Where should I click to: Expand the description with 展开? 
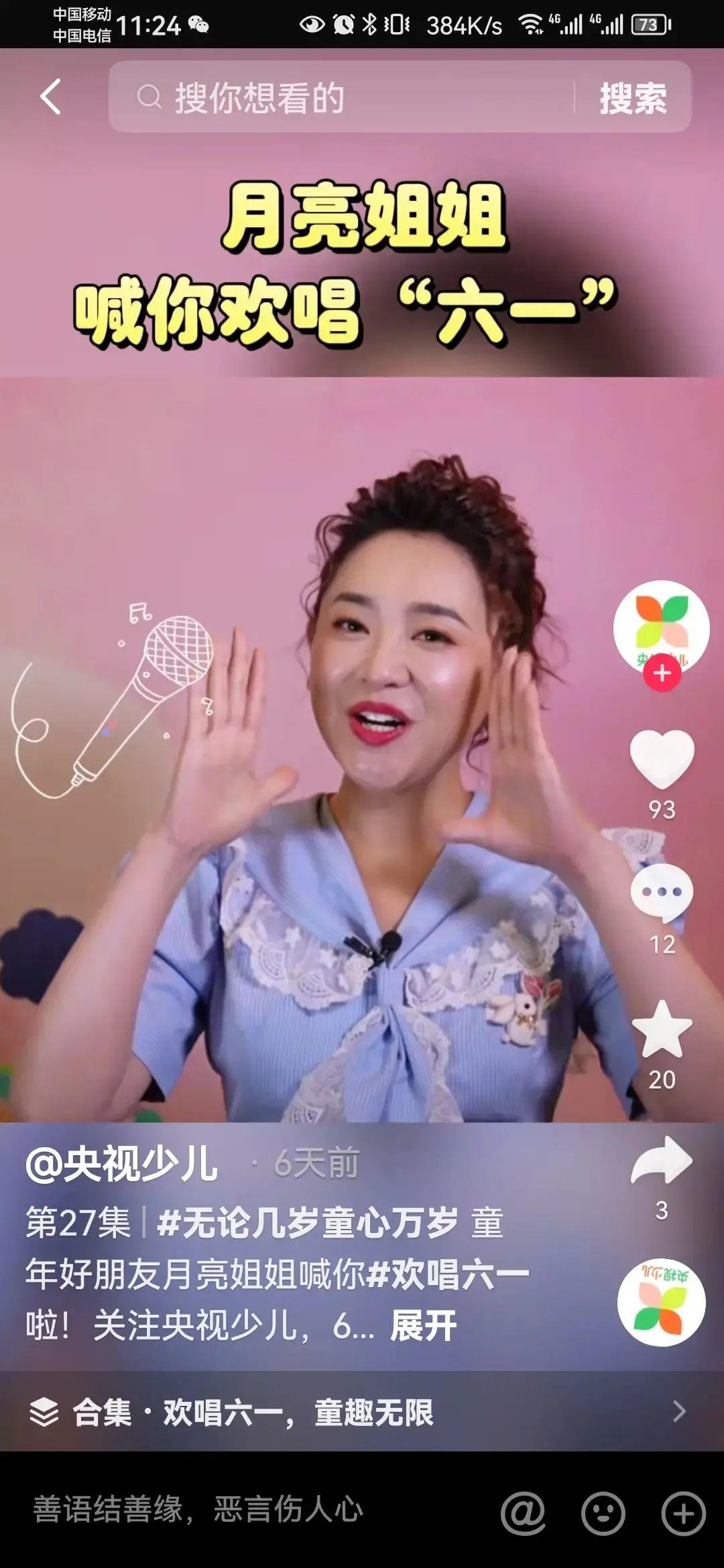(x=423, y=1325)
